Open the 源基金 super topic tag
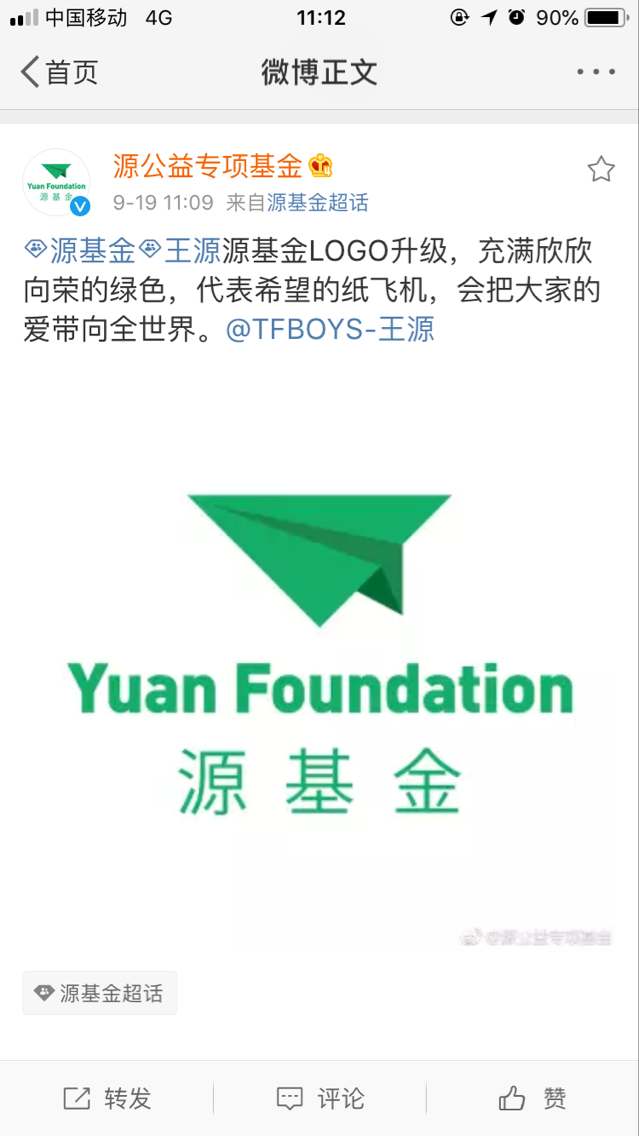This screenshot has width=639, height=1136. pyautogui.click(x=80, y=252)
